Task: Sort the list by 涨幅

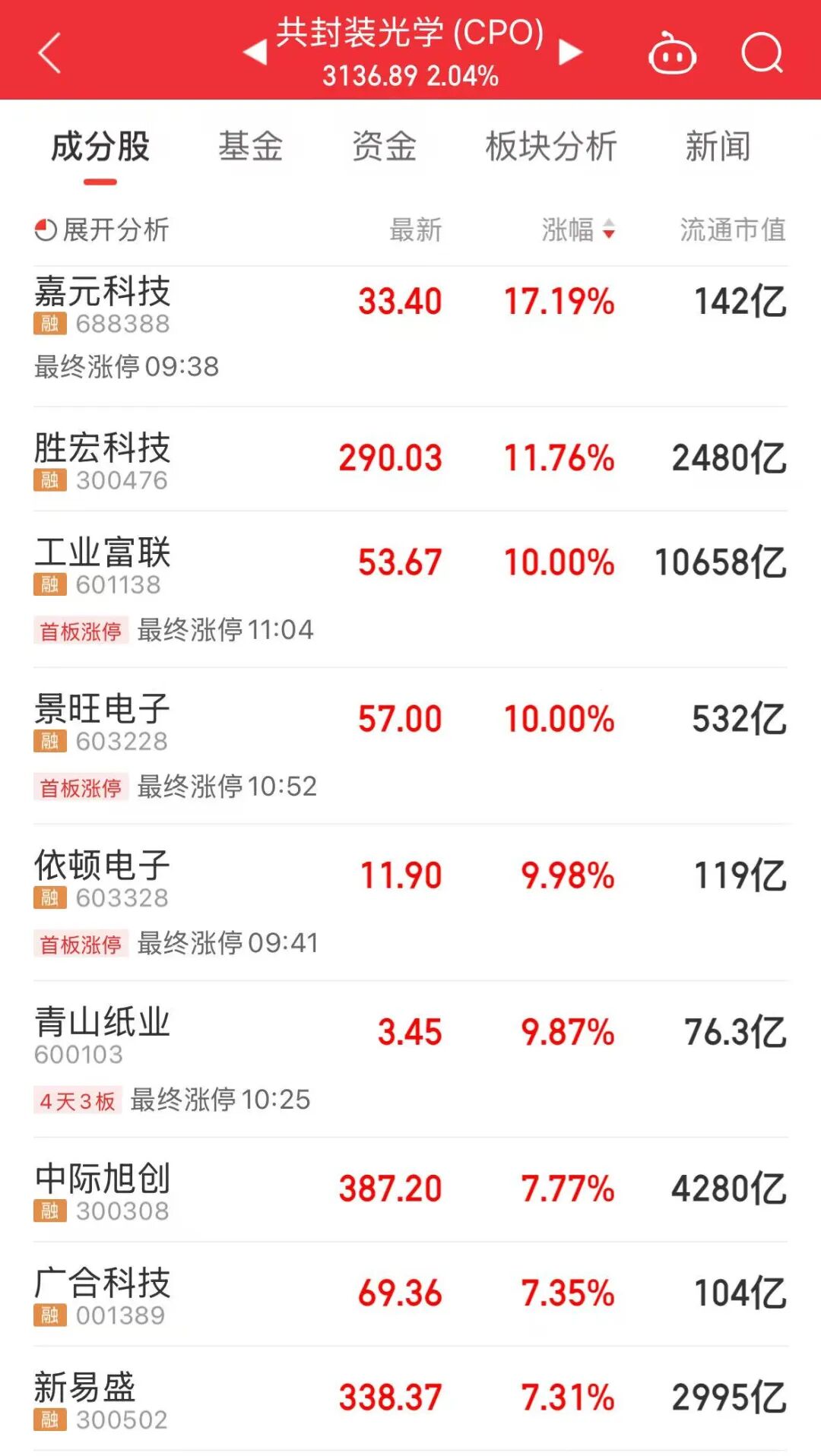Action: [578, 229]
